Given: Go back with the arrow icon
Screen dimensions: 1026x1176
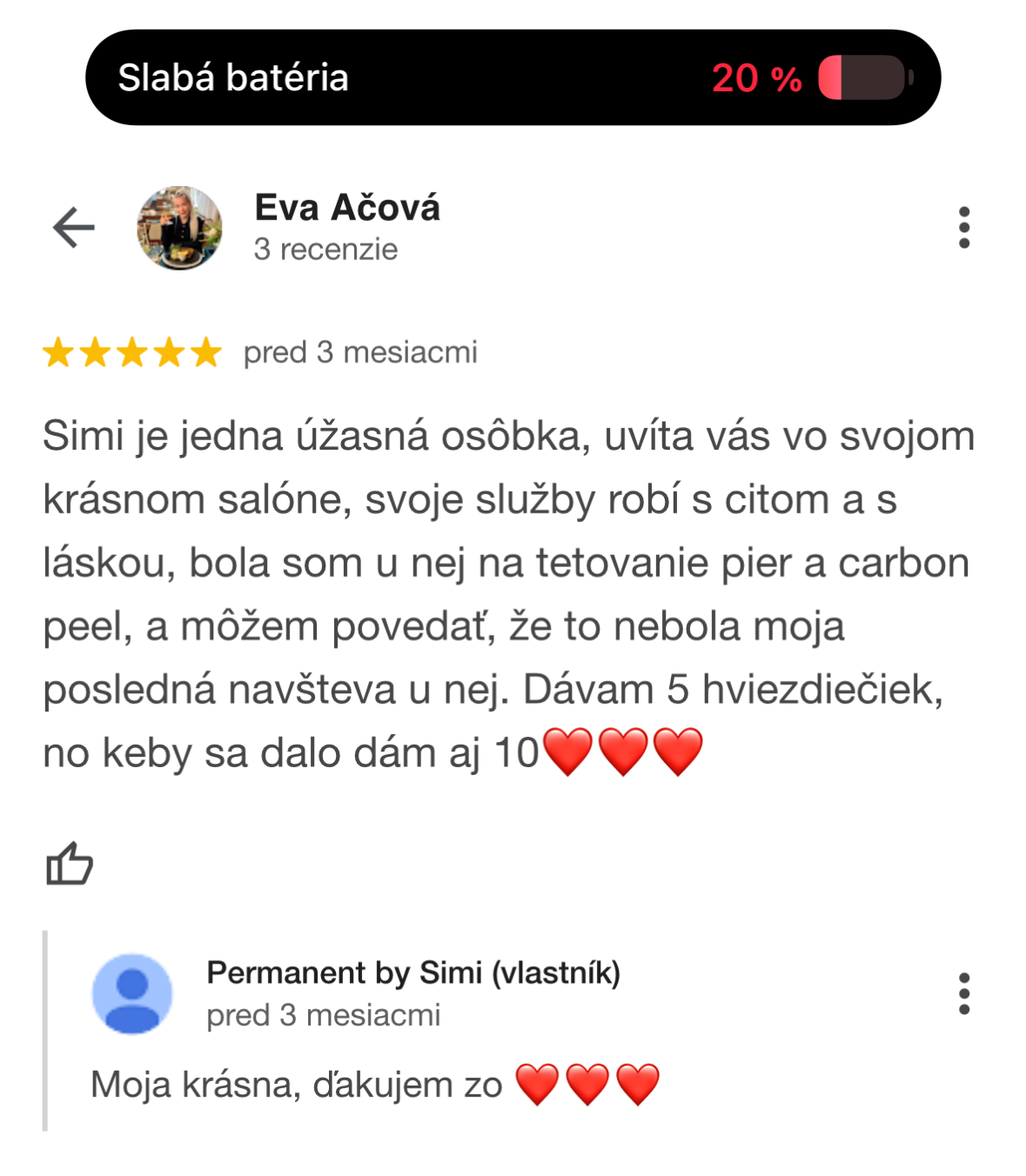Looking at the screenshot, I should [x=73, y=228].
